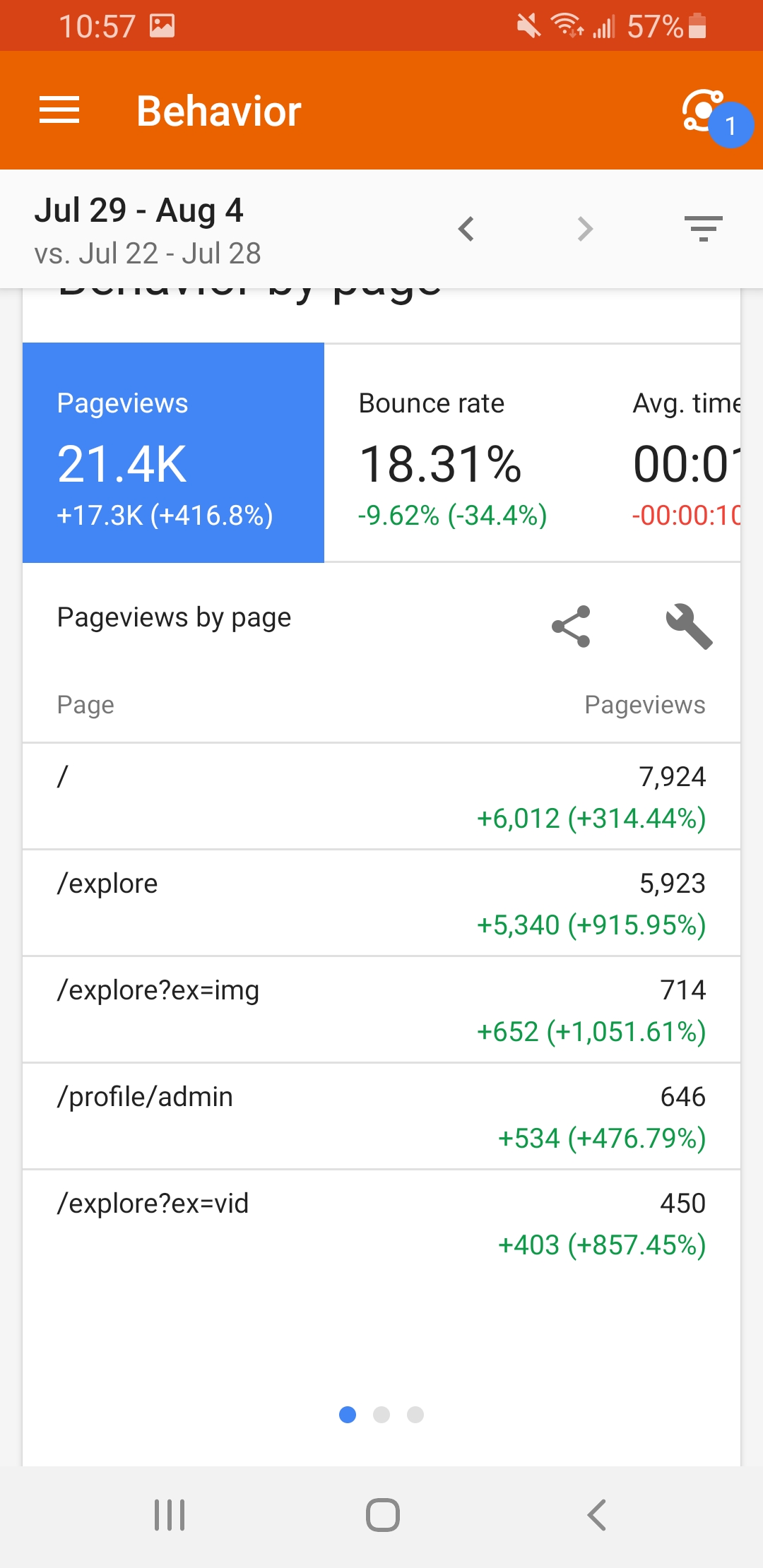Open the /explore?ex=img page row
Image resolution: width=763 pixels, height=1568 pixels.
pos(381,1010)
